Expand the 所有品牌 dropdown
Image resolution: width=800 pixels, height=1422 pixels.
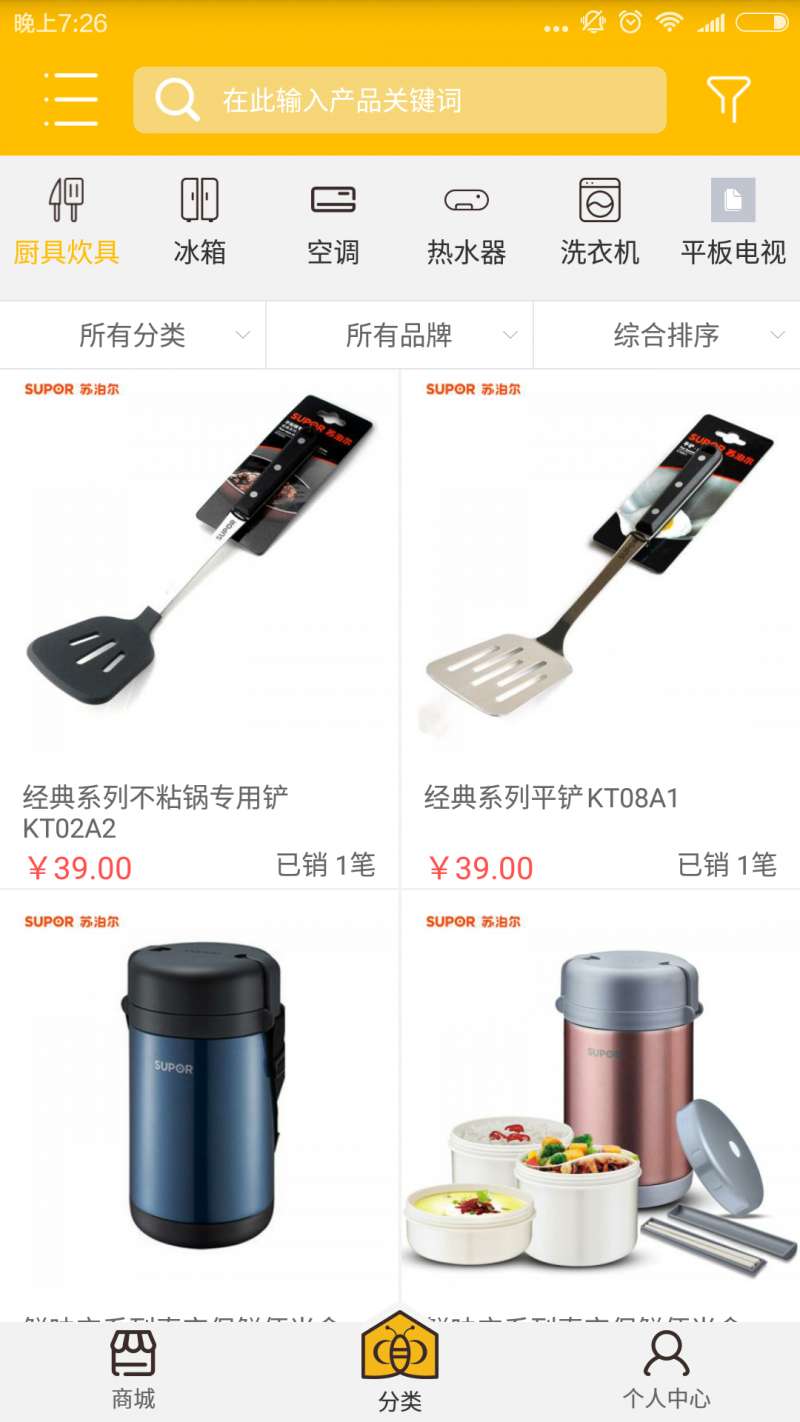(x=400, y=335)
